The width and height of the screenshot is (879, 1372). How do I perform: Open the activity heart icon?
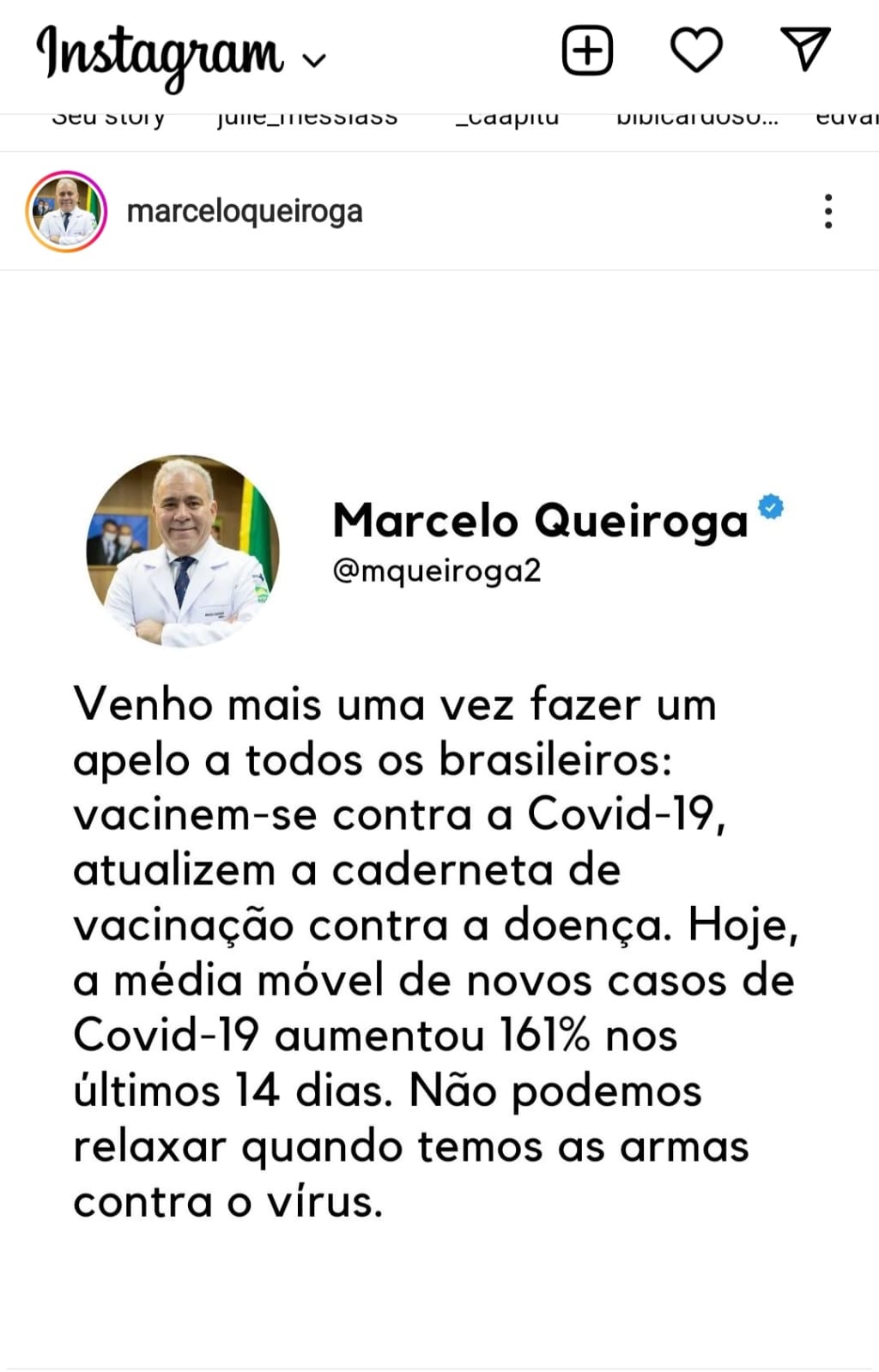[x=695, y=50]
